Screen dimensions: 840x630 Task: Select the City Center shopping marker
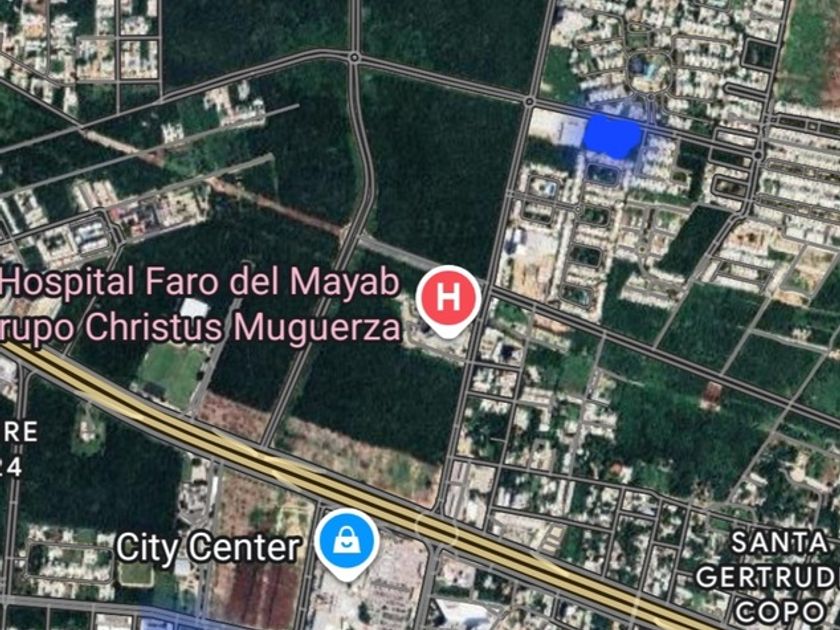click(x=345, y=542)
